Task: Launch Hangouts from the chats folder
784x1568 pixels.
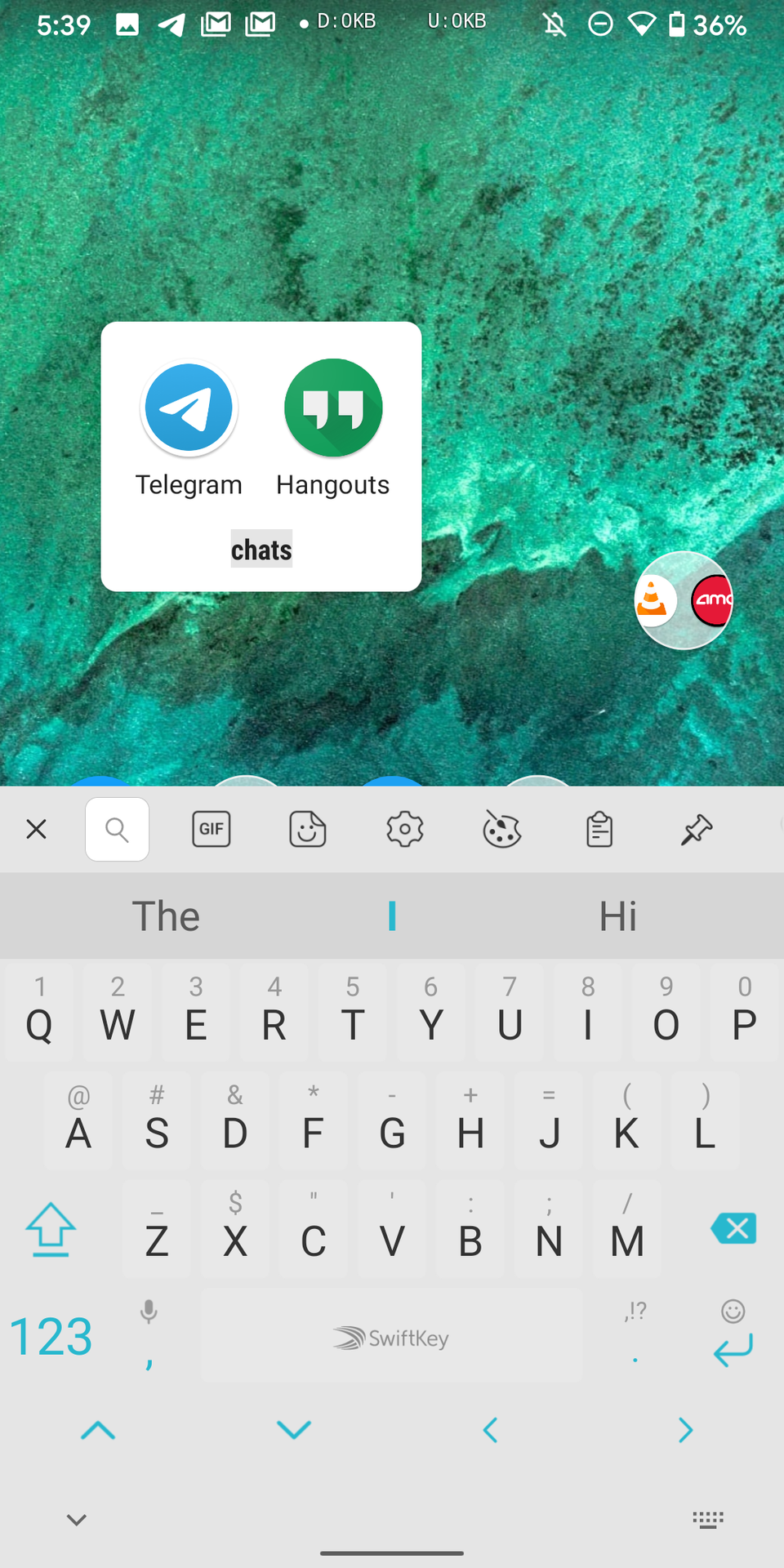Action: pos(332,408)
